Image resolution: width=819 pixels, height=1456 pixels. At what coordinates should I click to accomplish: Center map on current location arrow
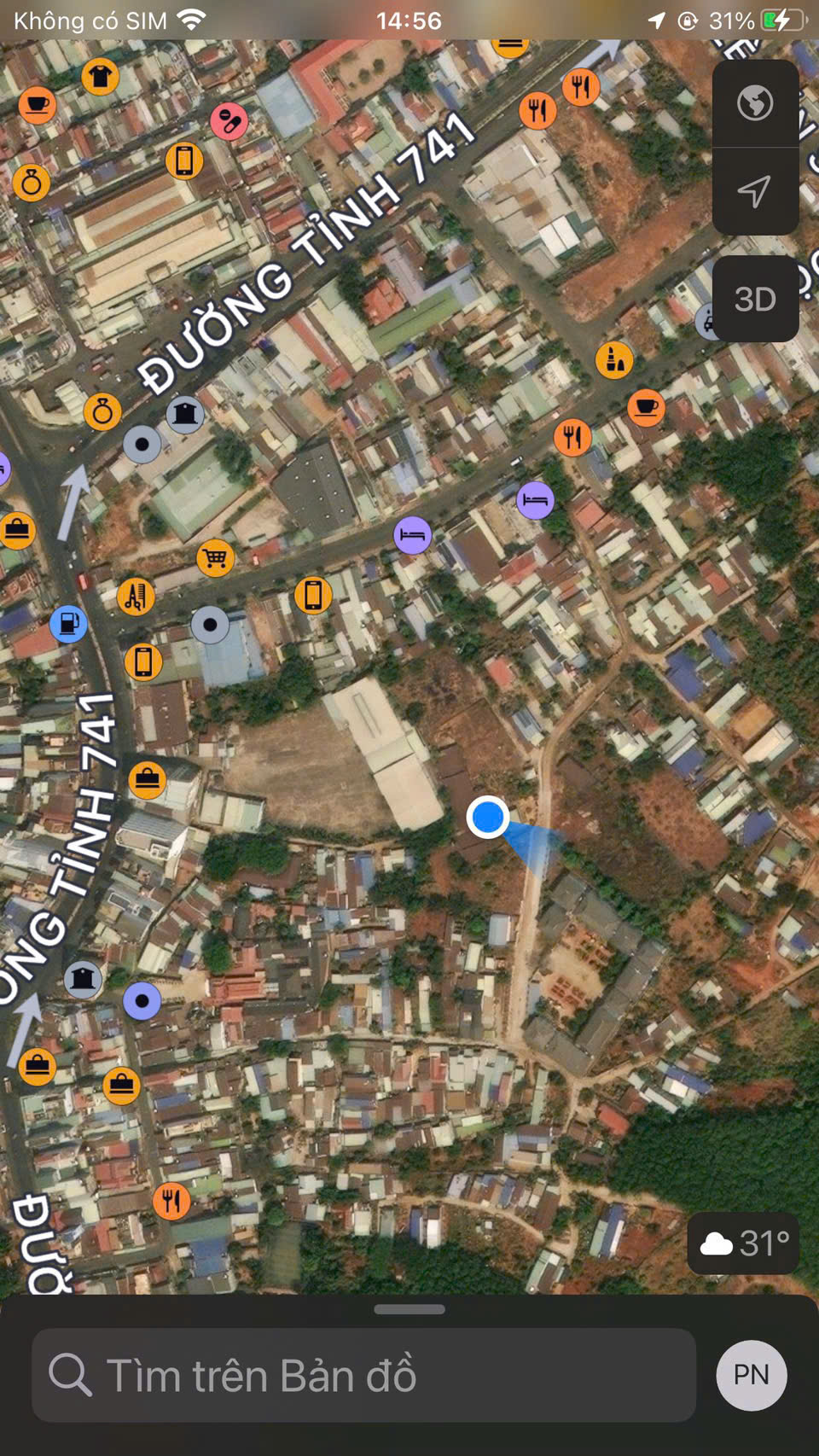755,191
